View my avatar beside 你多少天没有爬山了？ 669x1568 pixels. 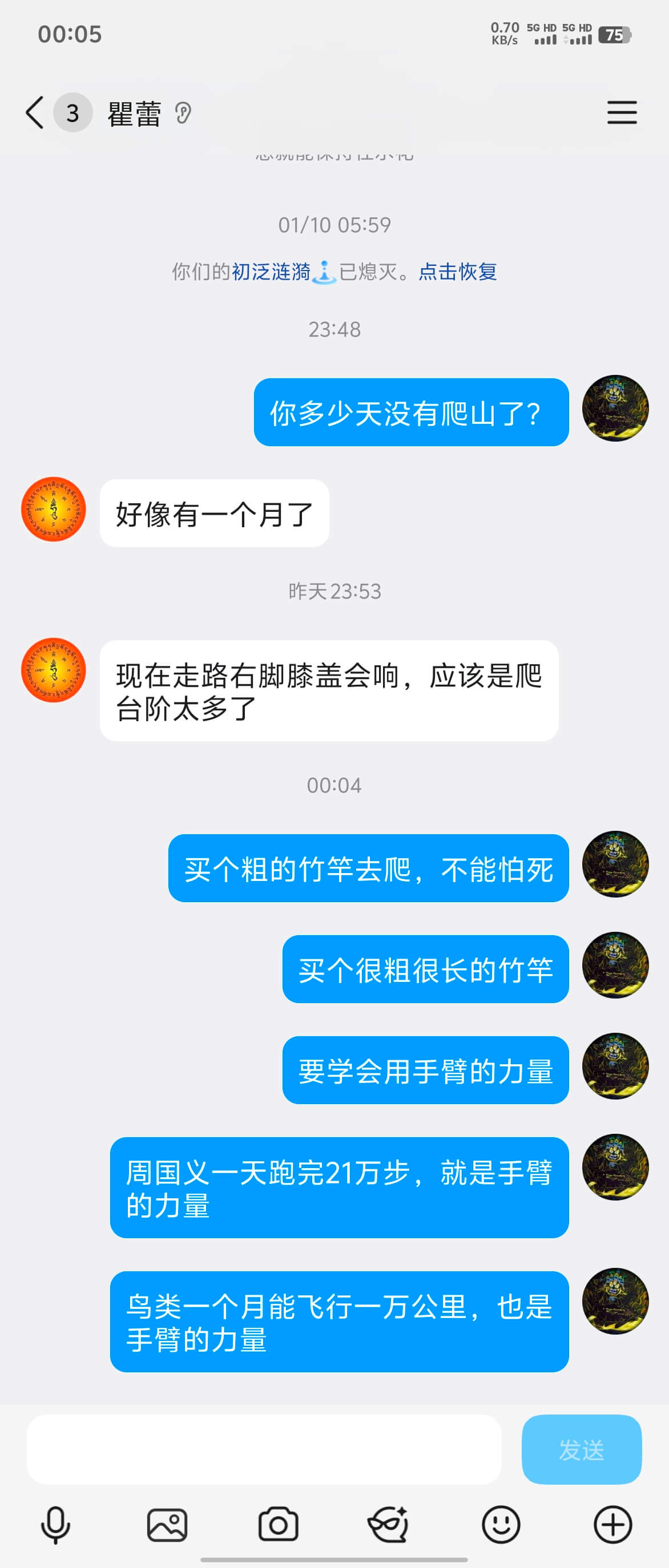[x=615, y=409]
